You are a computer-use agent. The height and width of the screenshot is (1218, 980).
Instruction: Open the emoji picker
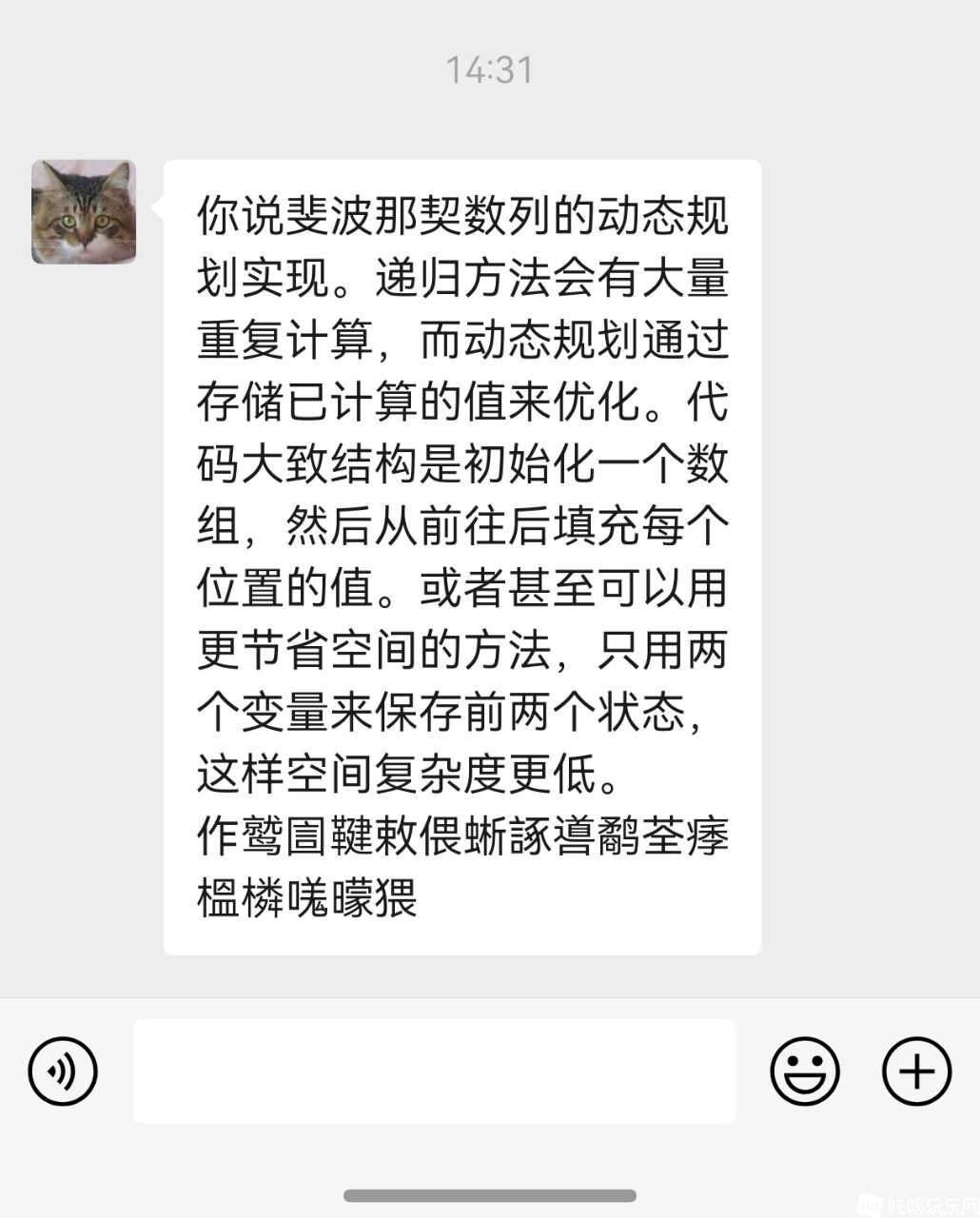pyautogui.click(x=804, y=1071)
